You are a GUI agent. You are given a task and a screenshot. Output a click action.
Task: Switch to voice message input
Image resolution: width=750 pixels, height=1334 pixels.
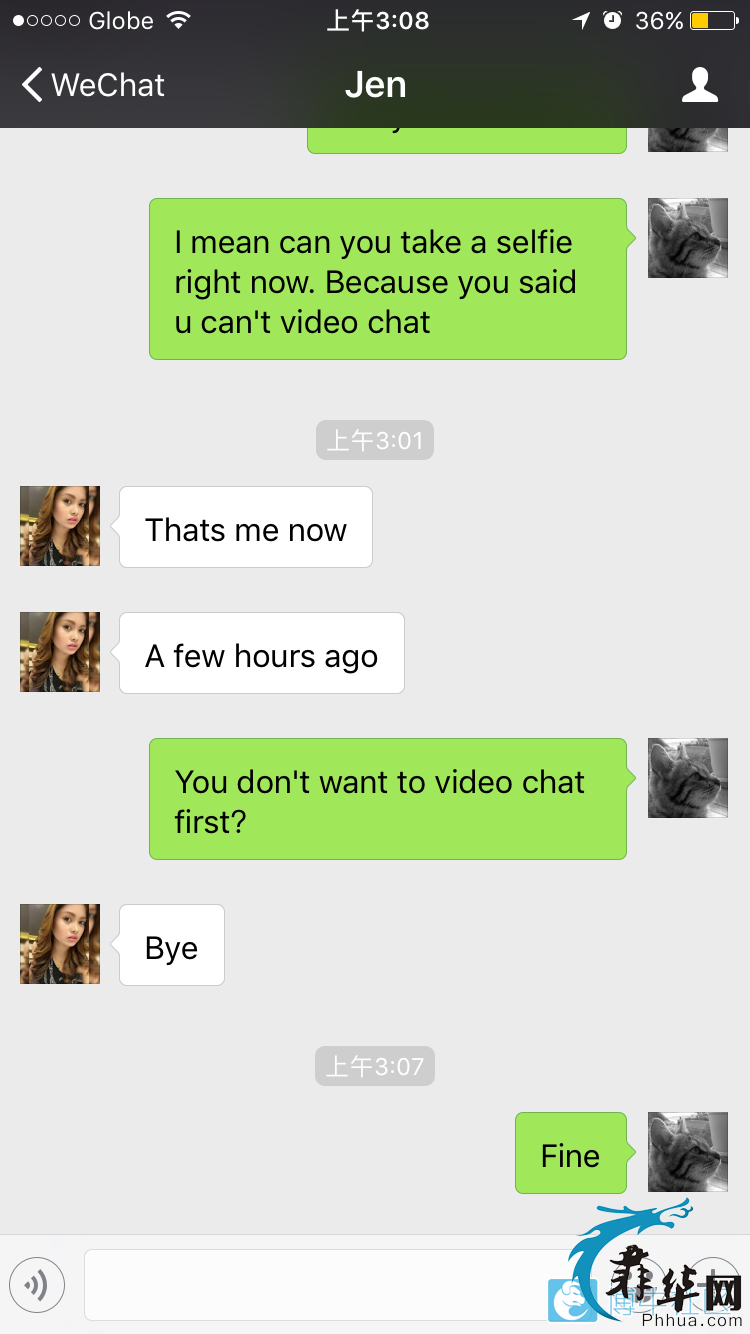click(37, 1285)
